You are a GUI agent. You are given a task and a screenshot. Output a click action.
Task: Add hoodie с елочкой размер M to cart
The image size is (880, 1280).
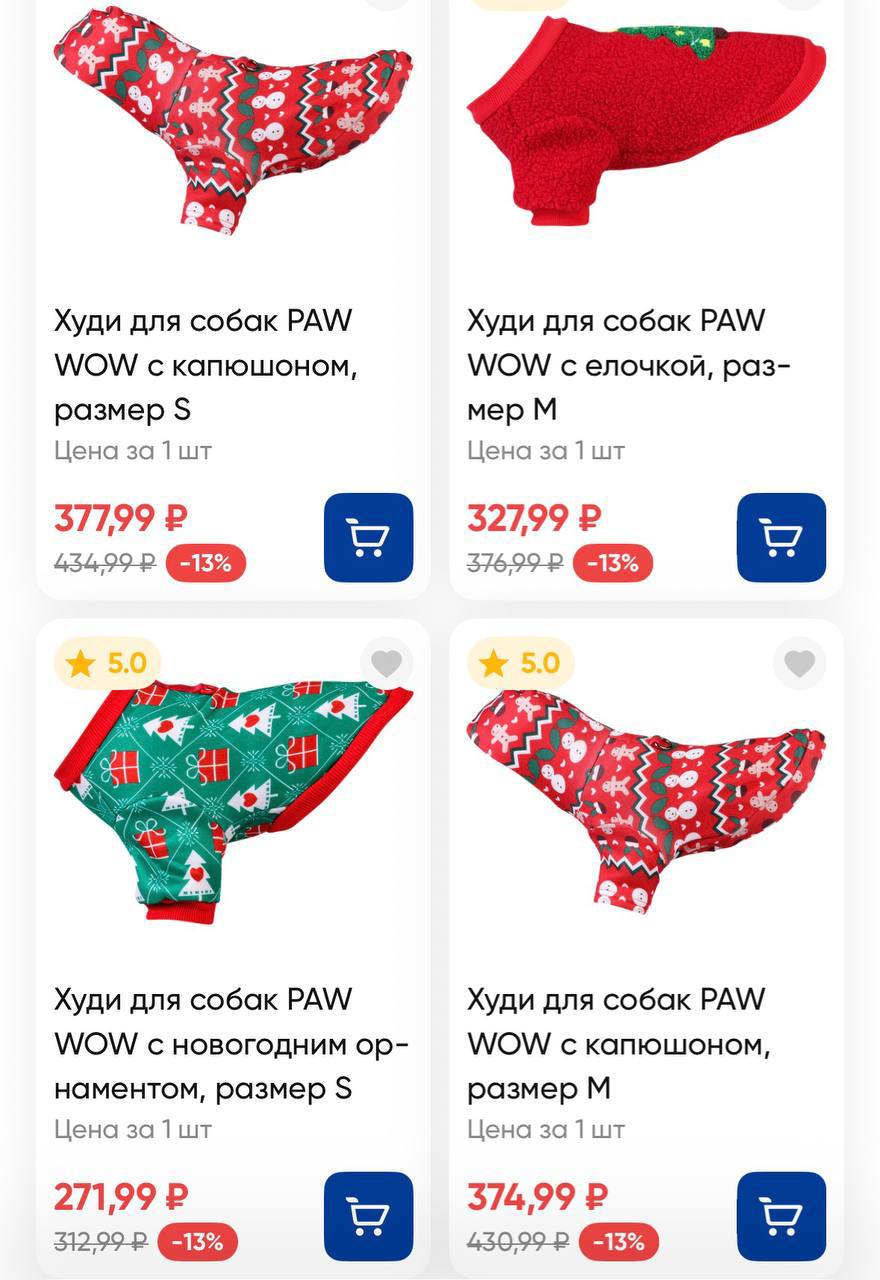[781, 538]
